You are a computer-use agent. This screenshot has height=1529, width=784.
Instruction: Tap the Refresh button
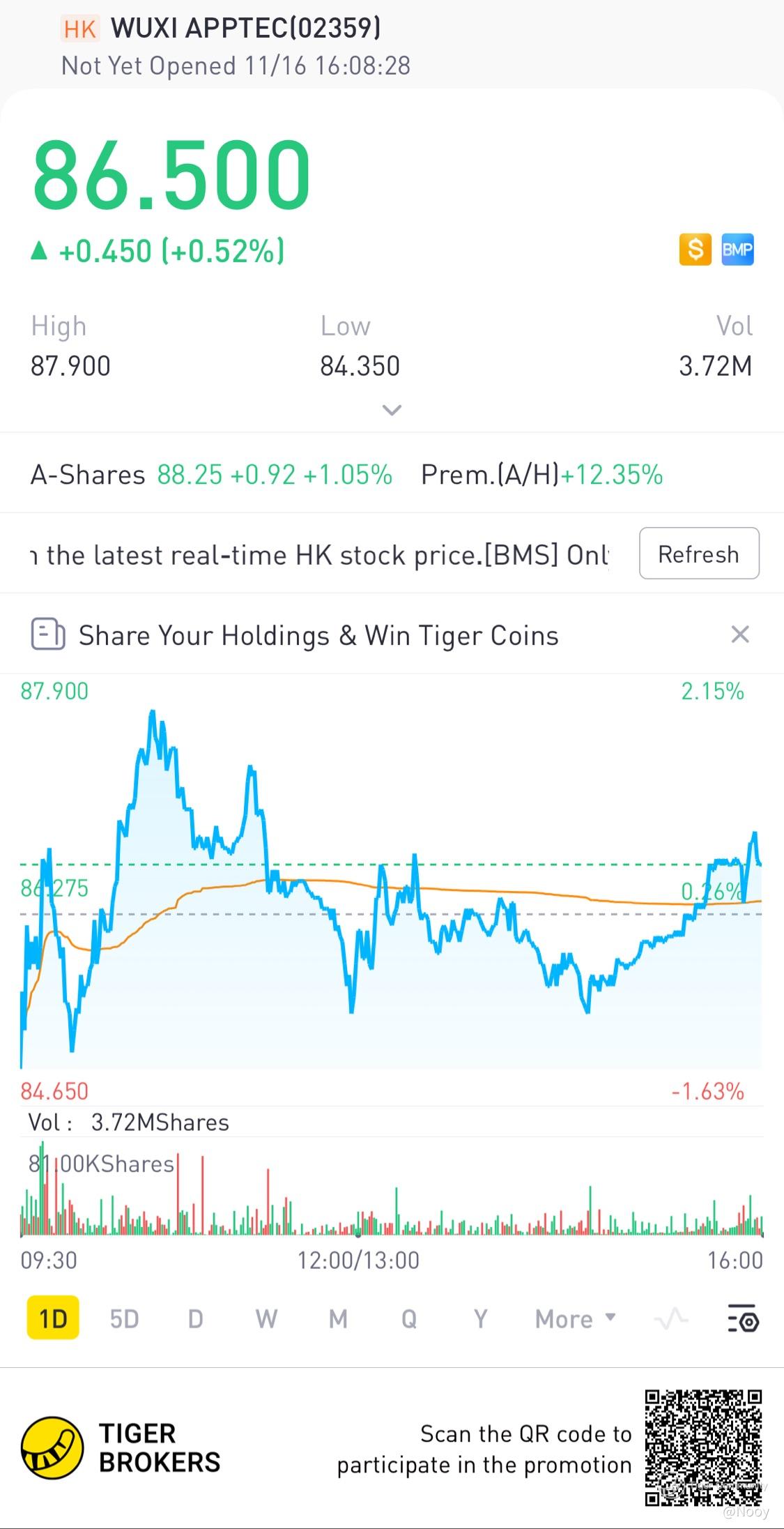(698, 554)
